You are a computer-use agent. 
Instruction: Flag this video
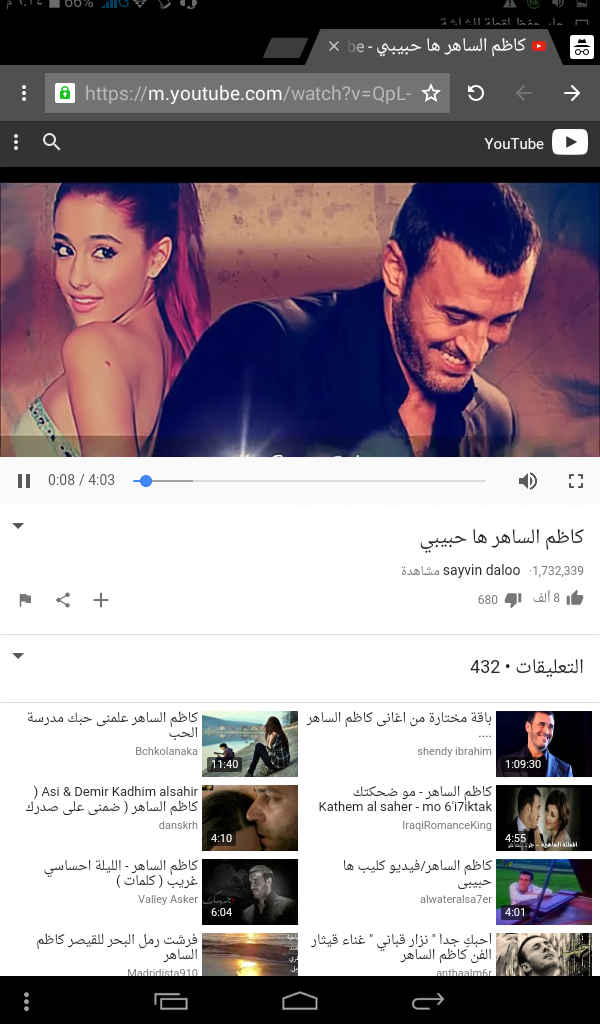pyautogui.click(x=25, y=600)
